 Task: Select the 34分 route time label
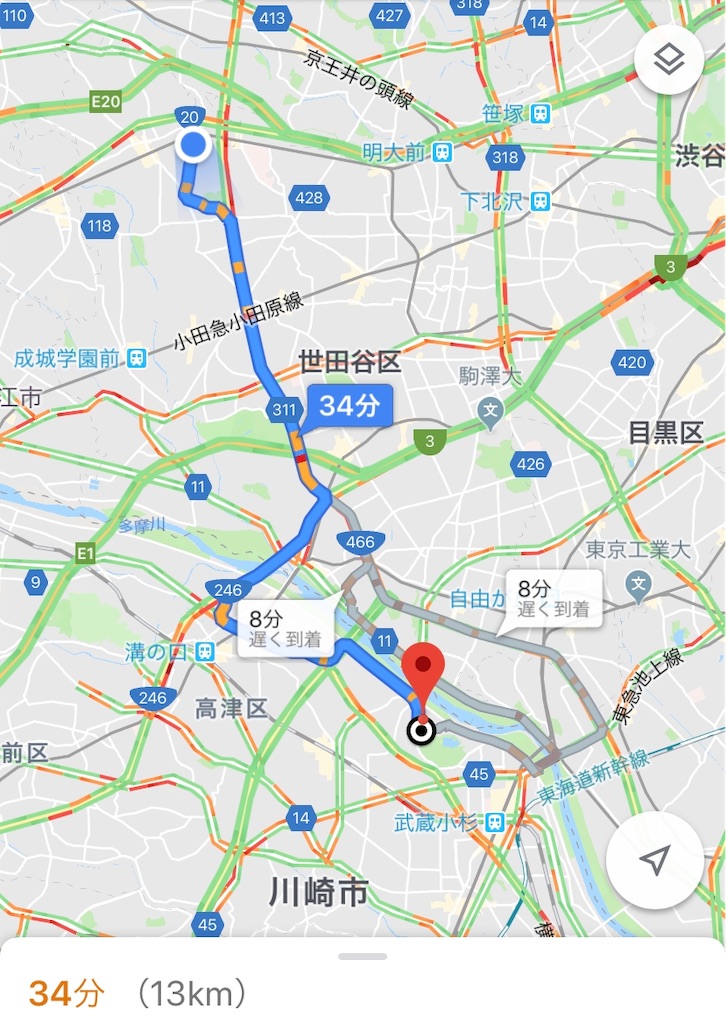(x=349, y=406)
